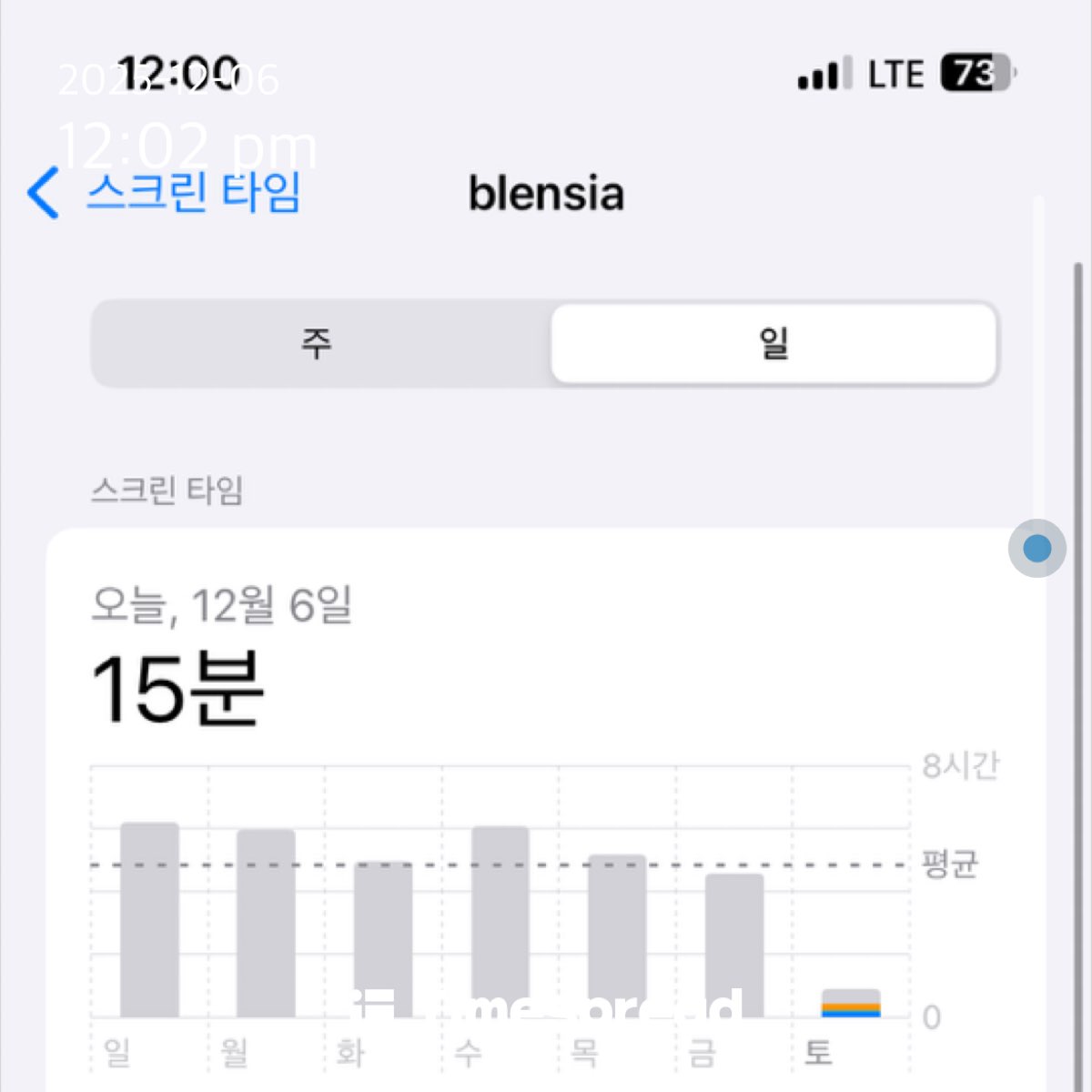Switch to the 주 weekly view

(318, 344)
